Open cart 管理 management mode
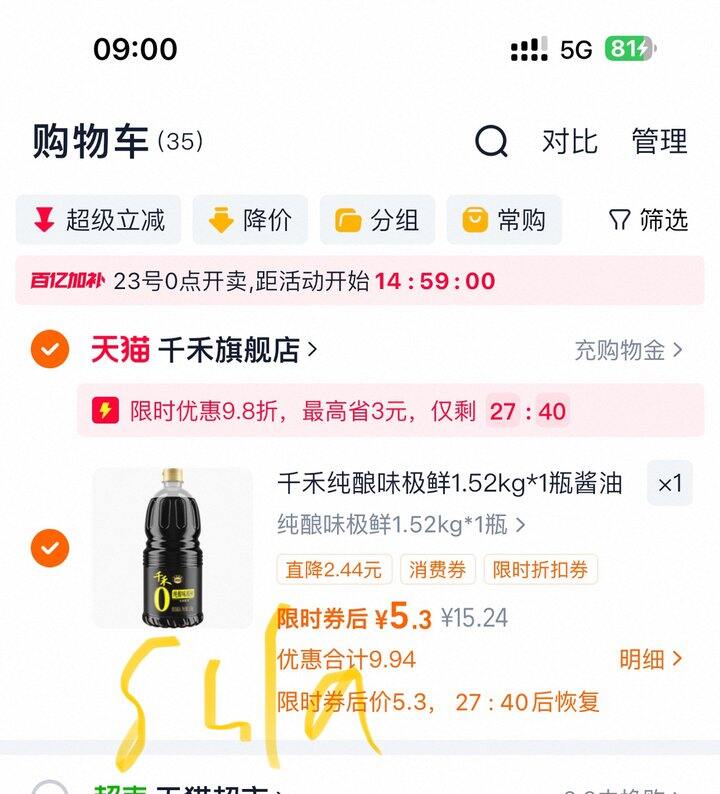 coord(657,142)
